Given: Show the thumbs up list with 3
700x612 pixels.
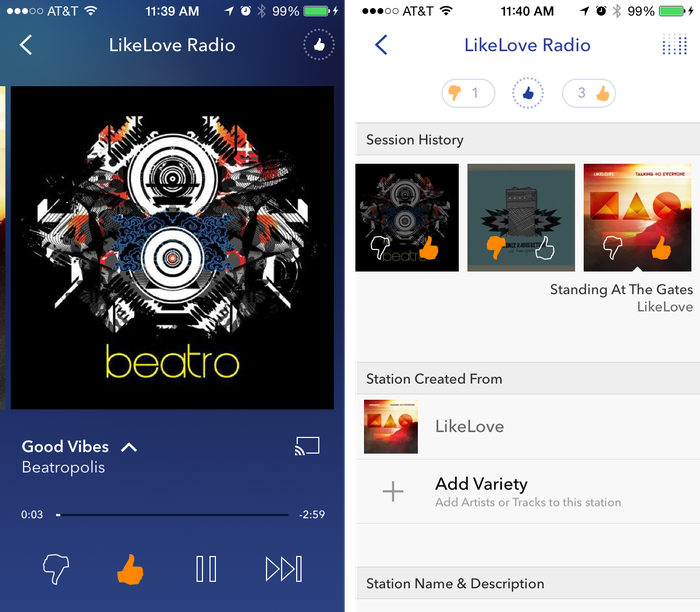Looking at the screenshot, I should coord(589,94).
